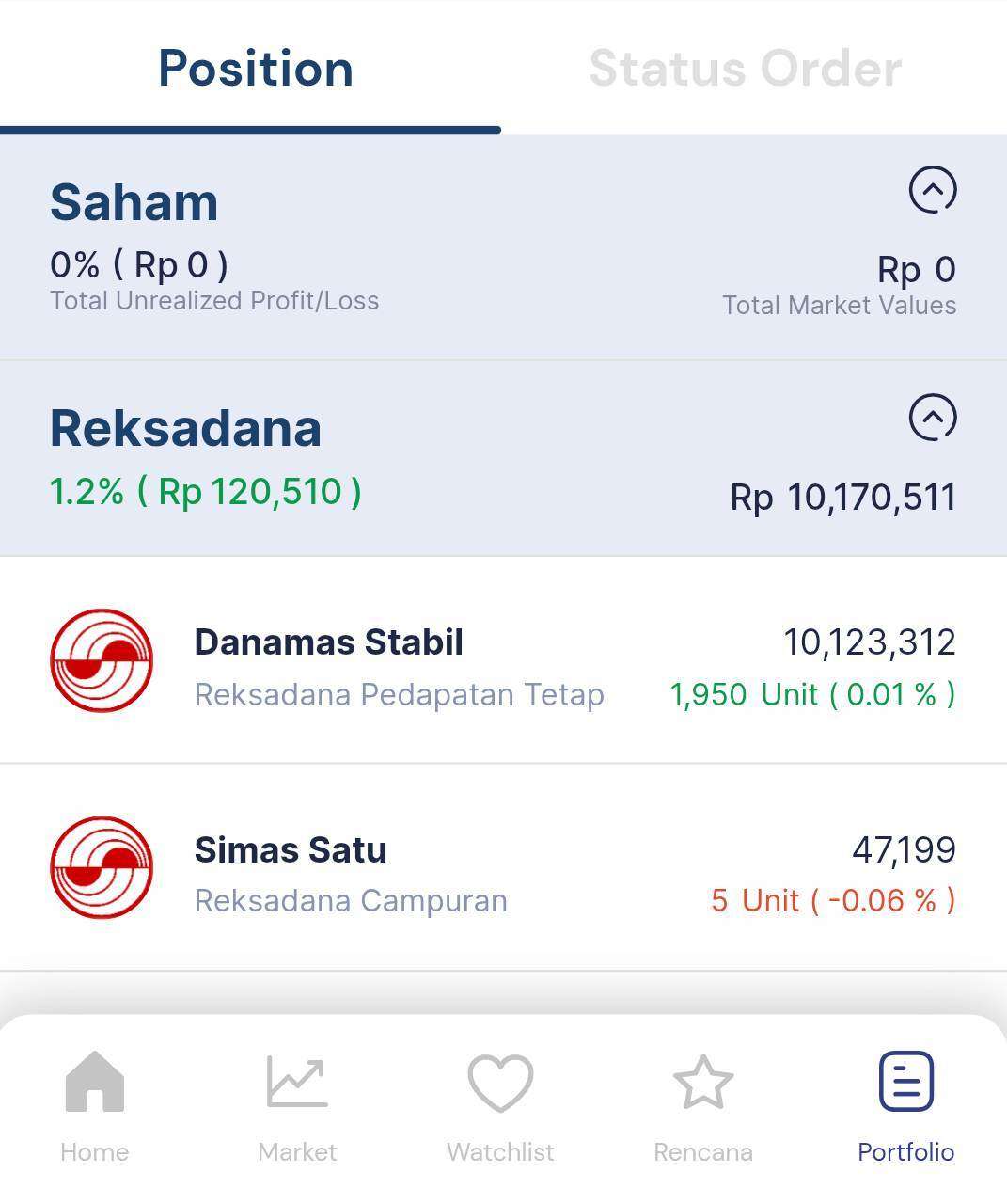Switch to the Status Order tab

point(745,69)
